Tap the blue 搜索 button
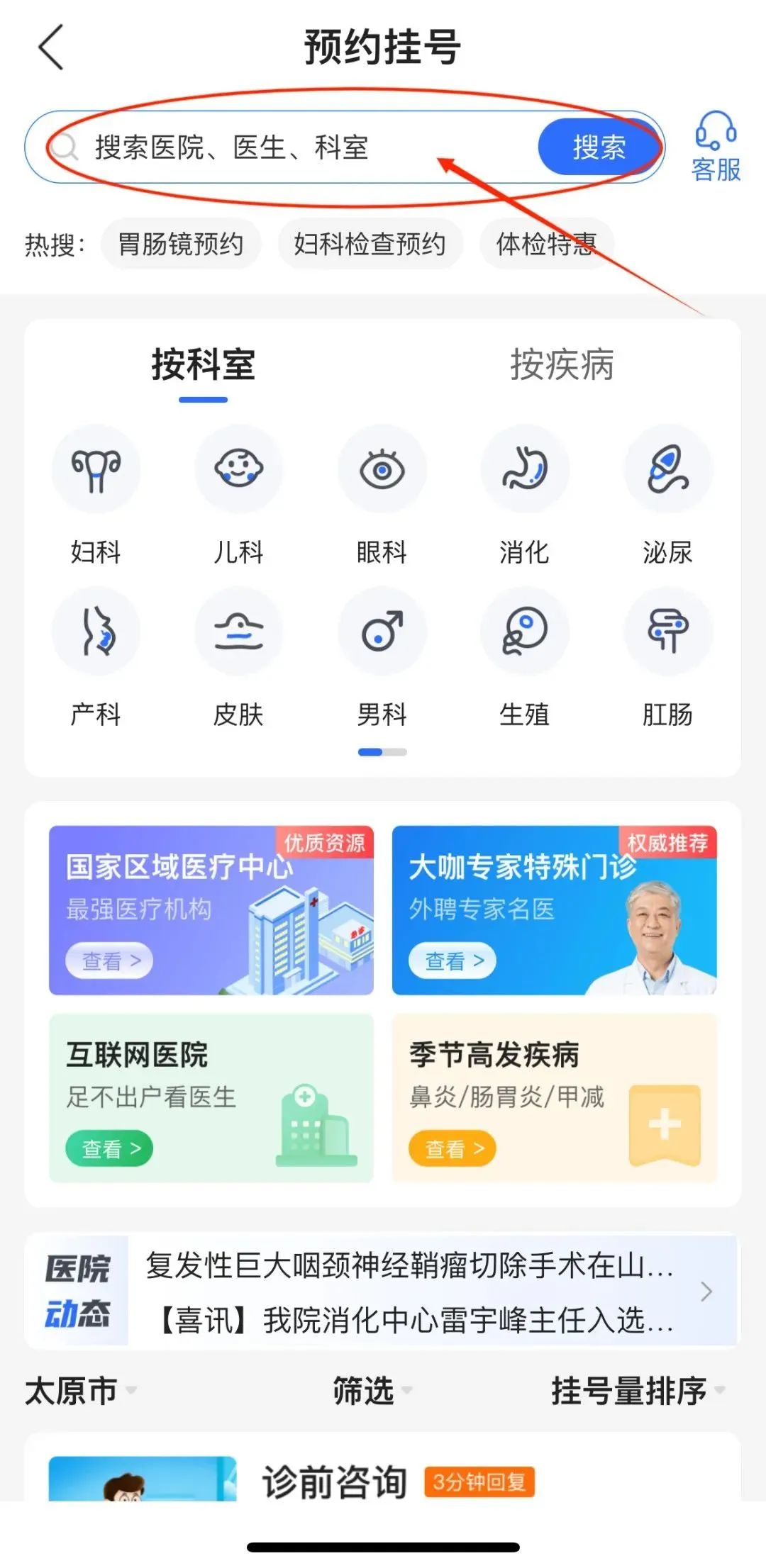 click(599, 147)
